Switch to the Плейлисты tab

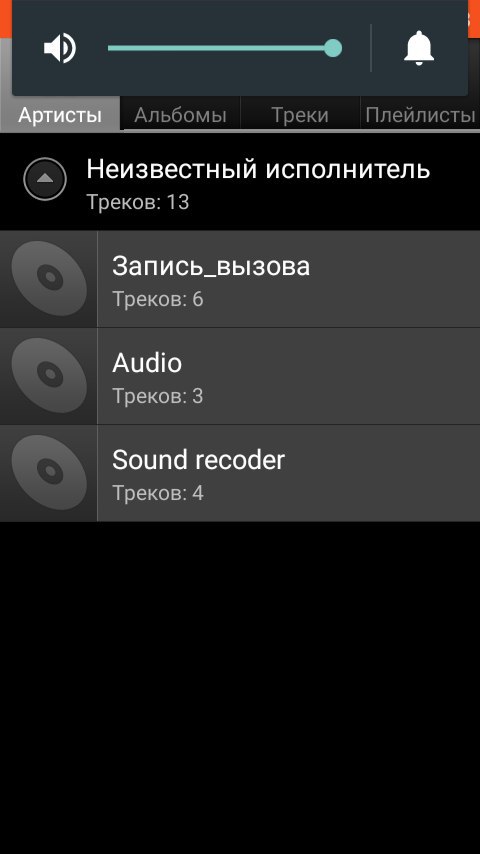pos(420,115)
